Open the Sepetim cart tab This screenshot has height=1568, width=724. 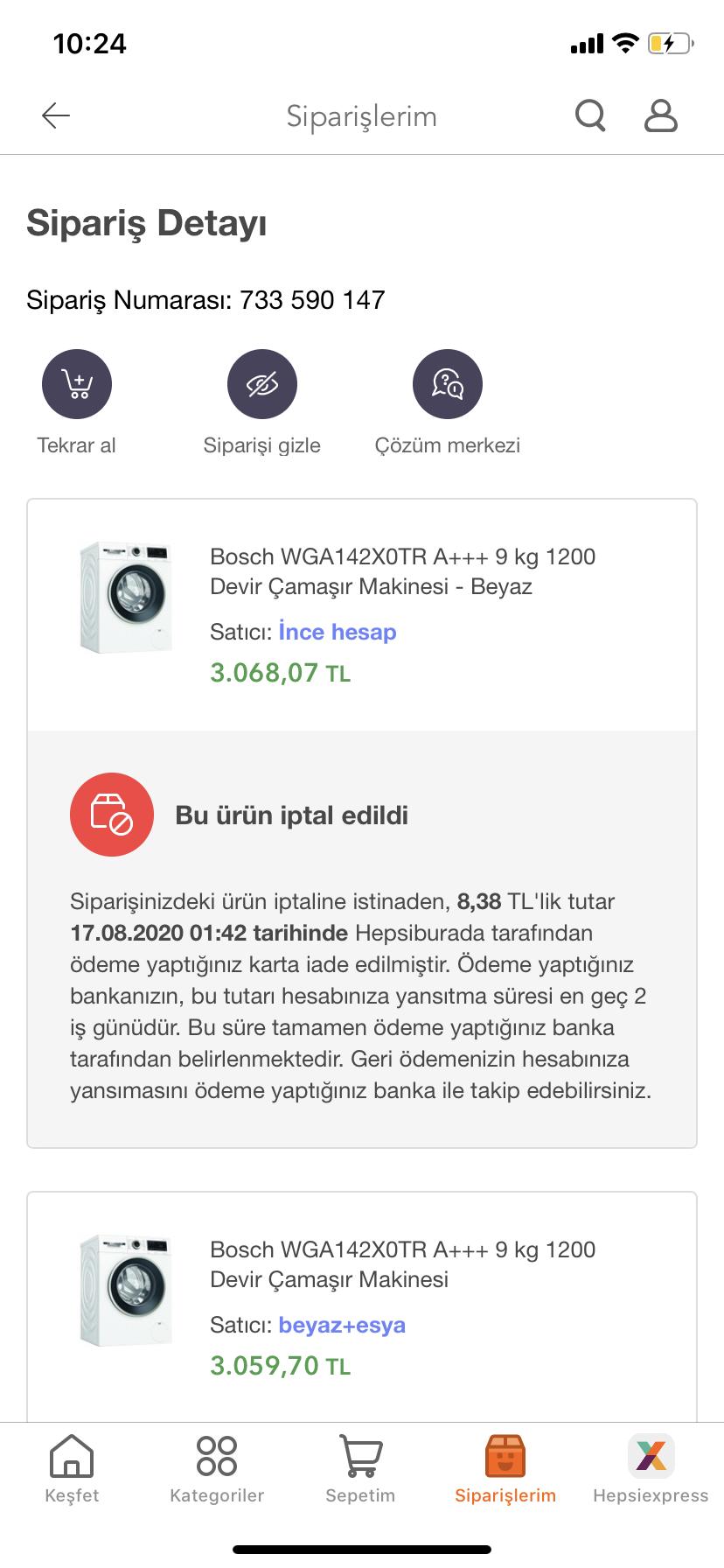pos(360,1469)
